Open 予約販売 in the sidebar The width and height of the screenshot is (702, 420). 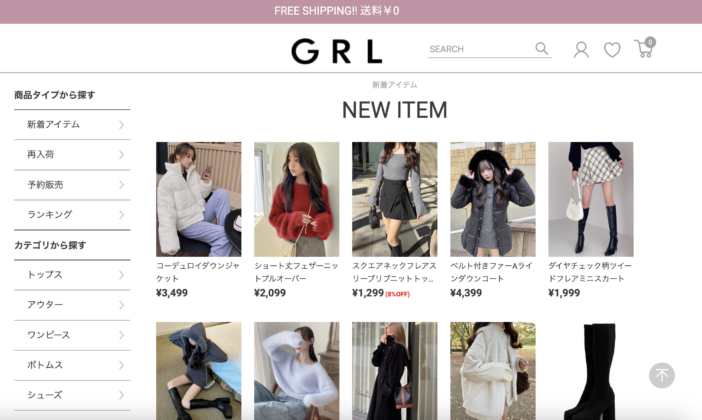72,185
